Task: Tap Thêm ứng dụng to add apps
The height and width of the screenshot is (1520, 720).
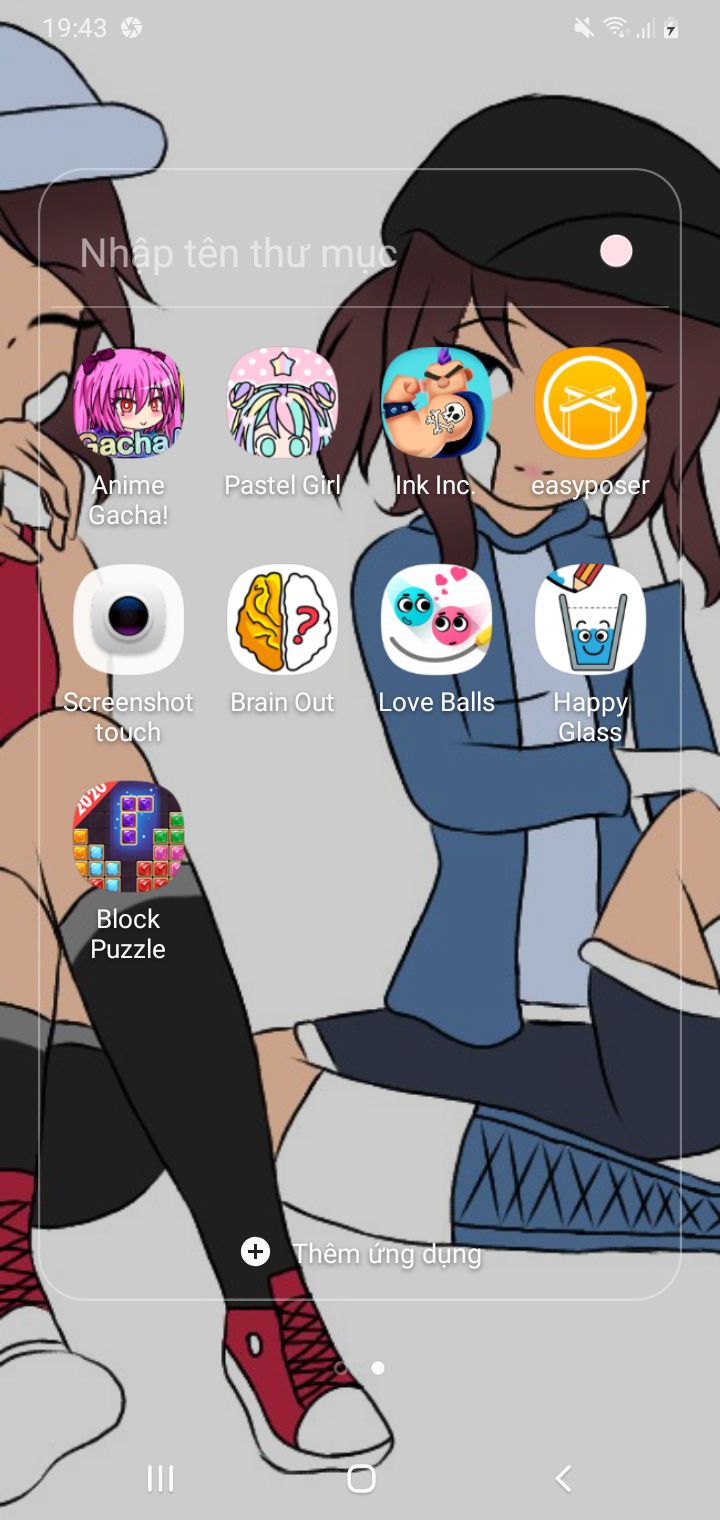Action: [362, 1253]
